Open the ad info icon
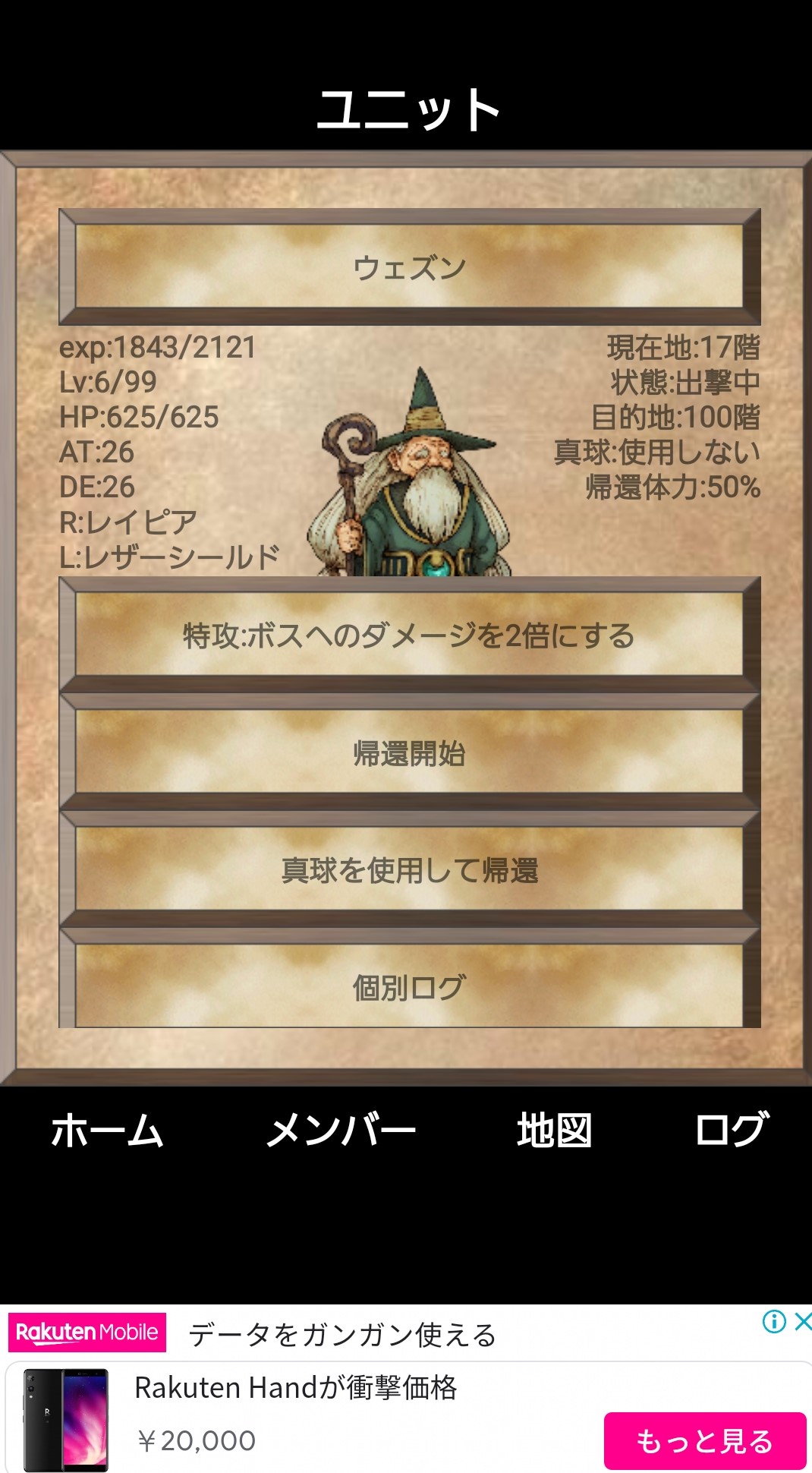812x1473 pixels. point(774,1322)
